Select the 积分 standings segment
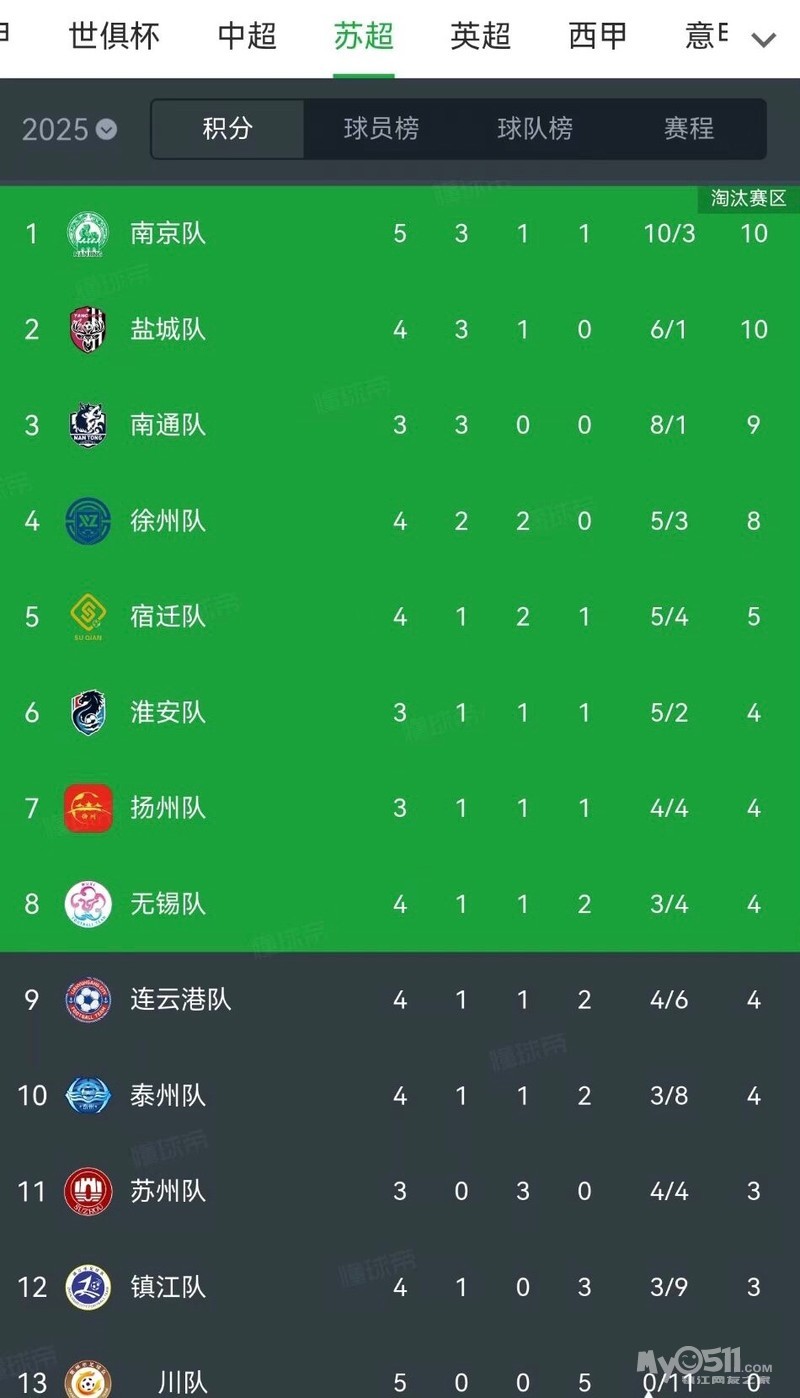The height and width of the screenshot is (1398, 800). point(227,129)
